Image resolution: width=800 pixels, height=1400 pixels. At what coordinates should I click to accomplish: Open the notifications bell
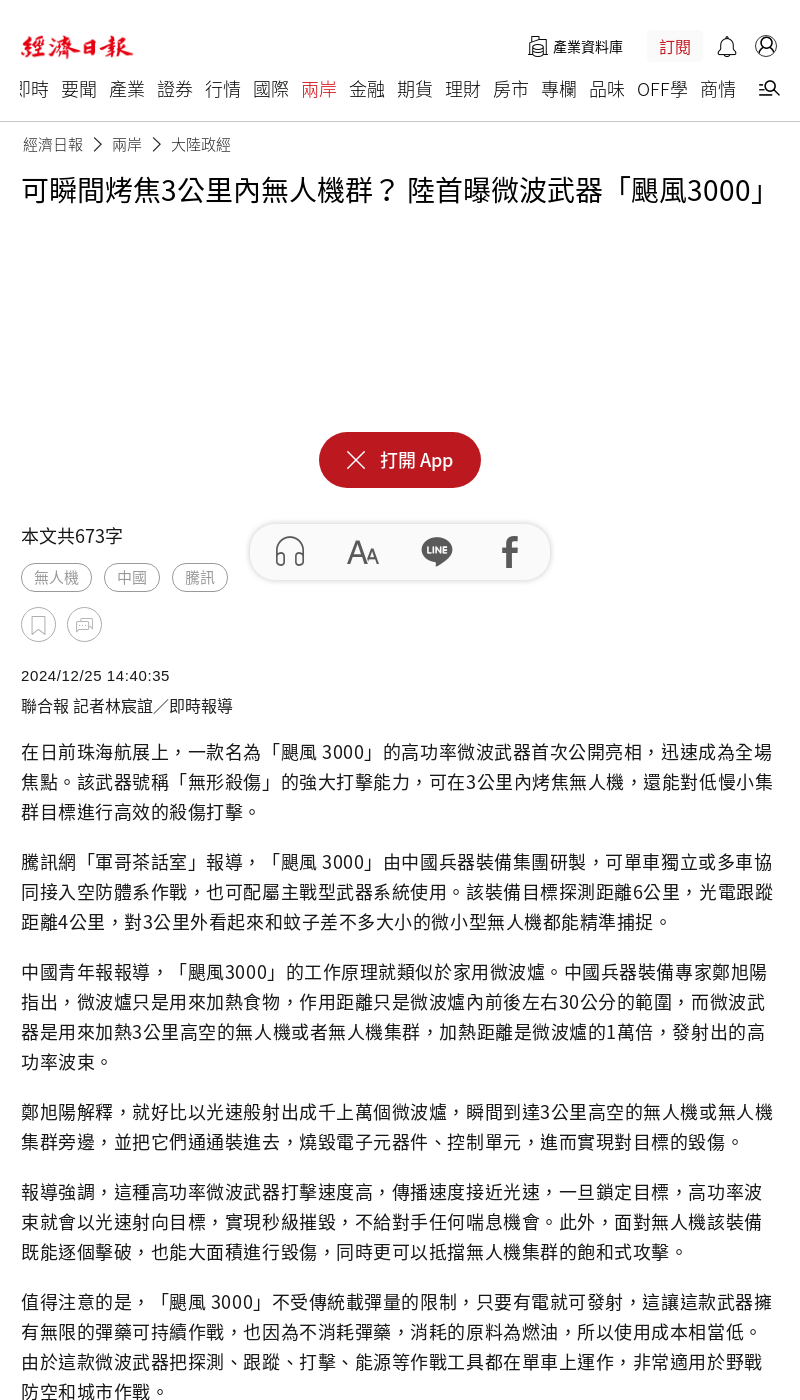pos(727,47)
